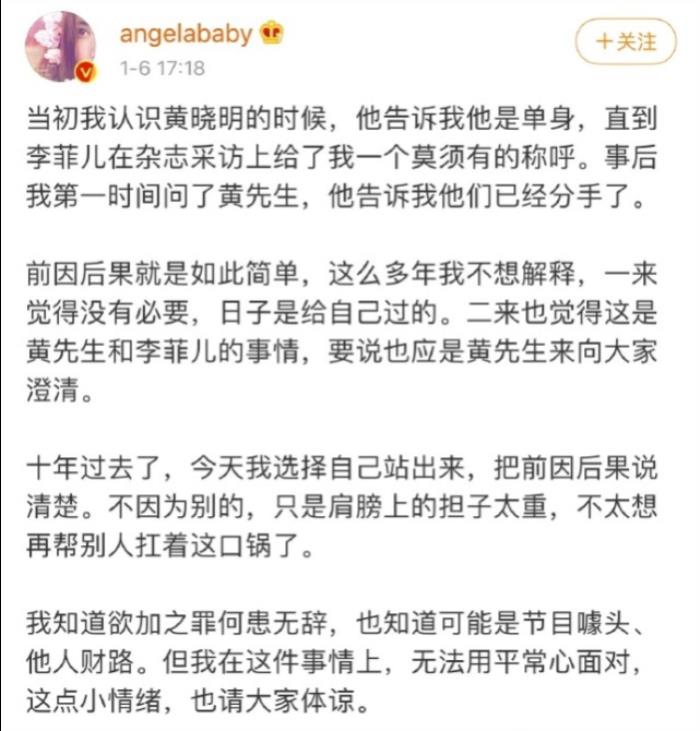Follow angelababy with the +关注 button
This screenshot has height=731, width=700.
(x=626, y=42)
